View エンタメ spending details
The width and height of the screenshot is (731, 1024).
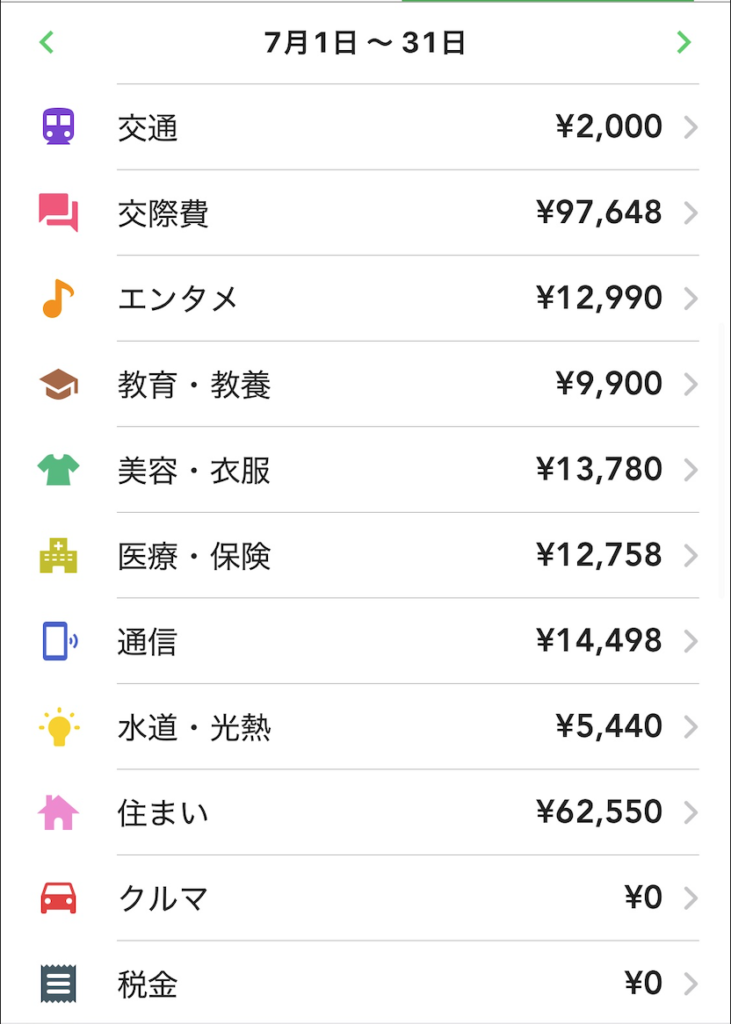click(366, 298)
